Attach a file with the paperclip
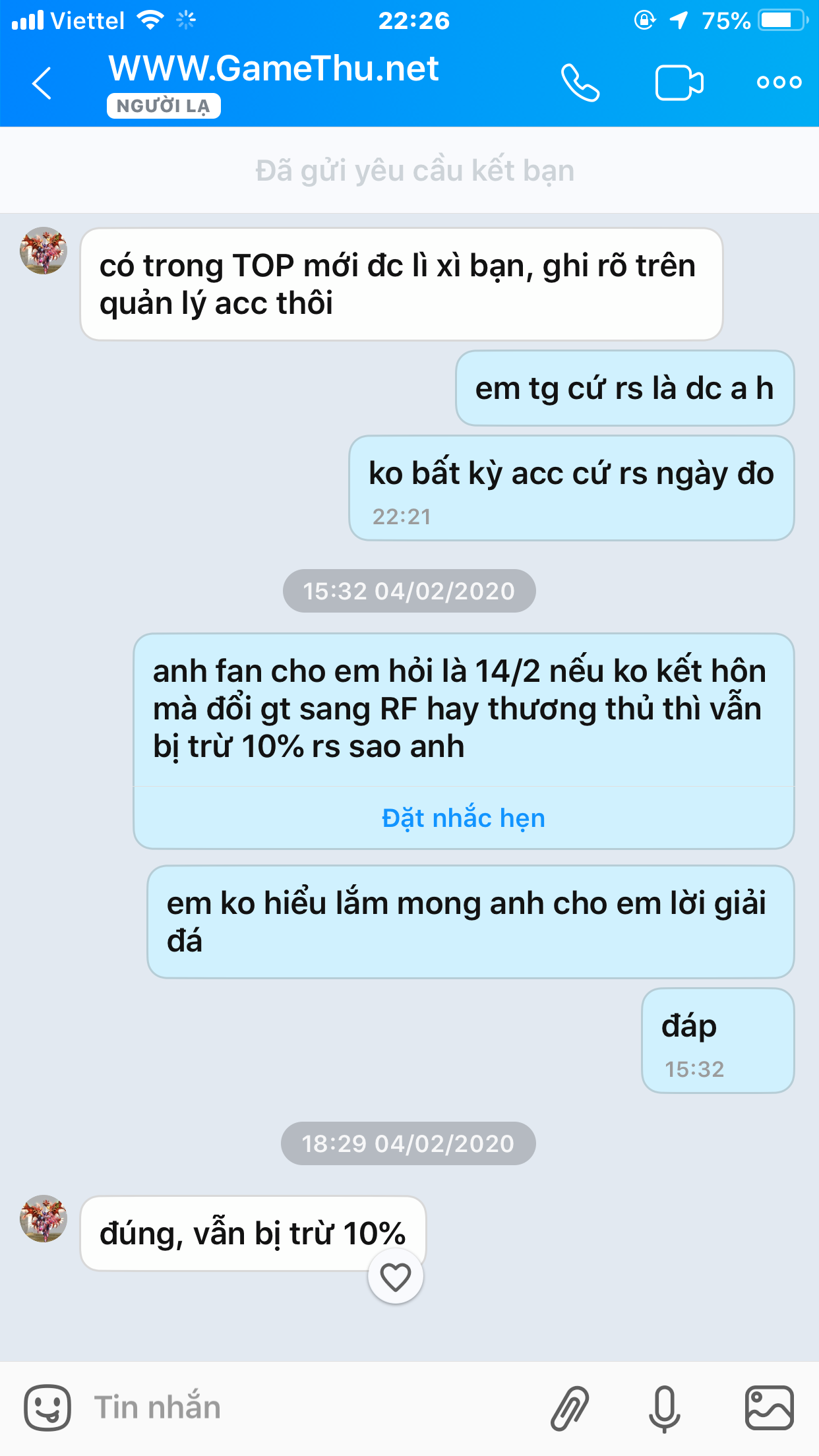 pyautogui.click(x=570, y=1408)
